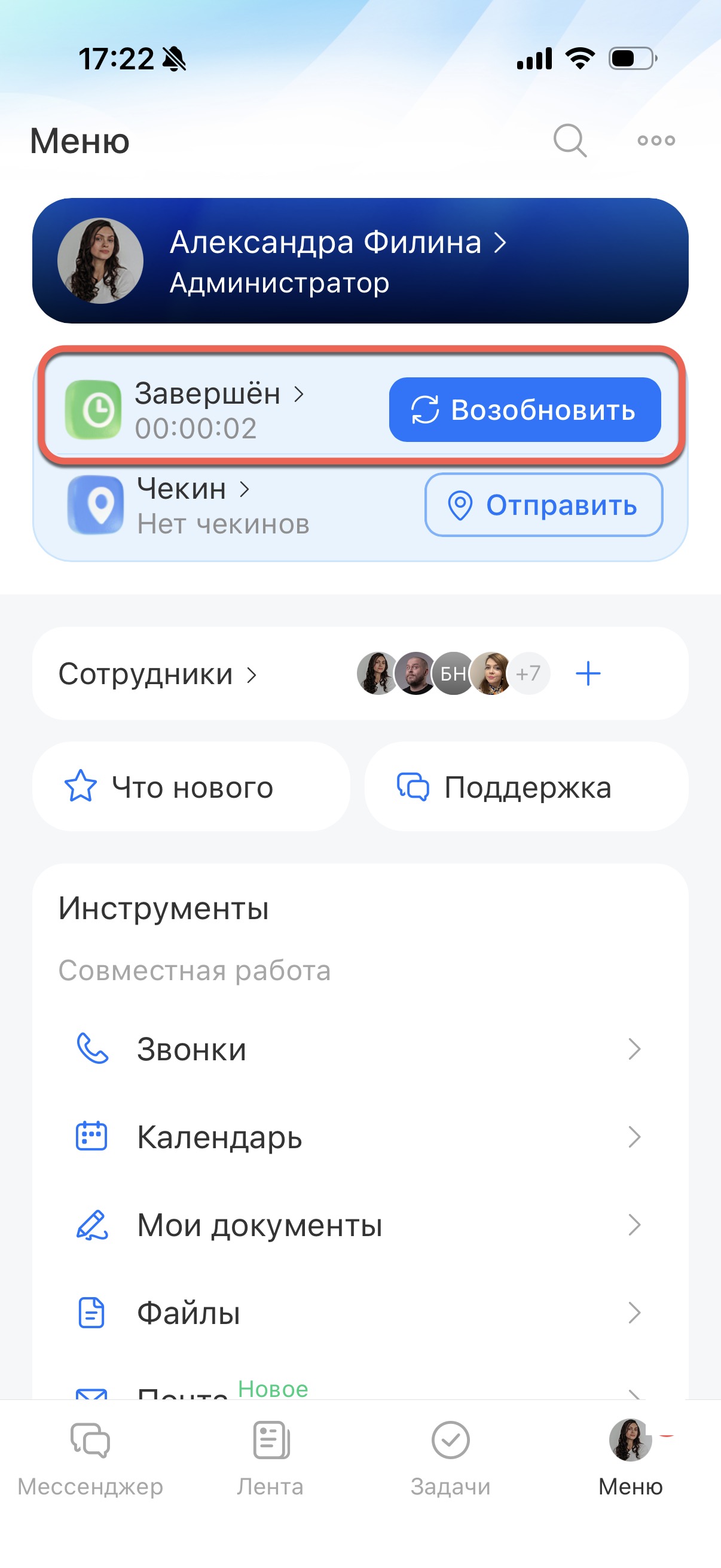
Task: Open Что нового
Action: 191,787
